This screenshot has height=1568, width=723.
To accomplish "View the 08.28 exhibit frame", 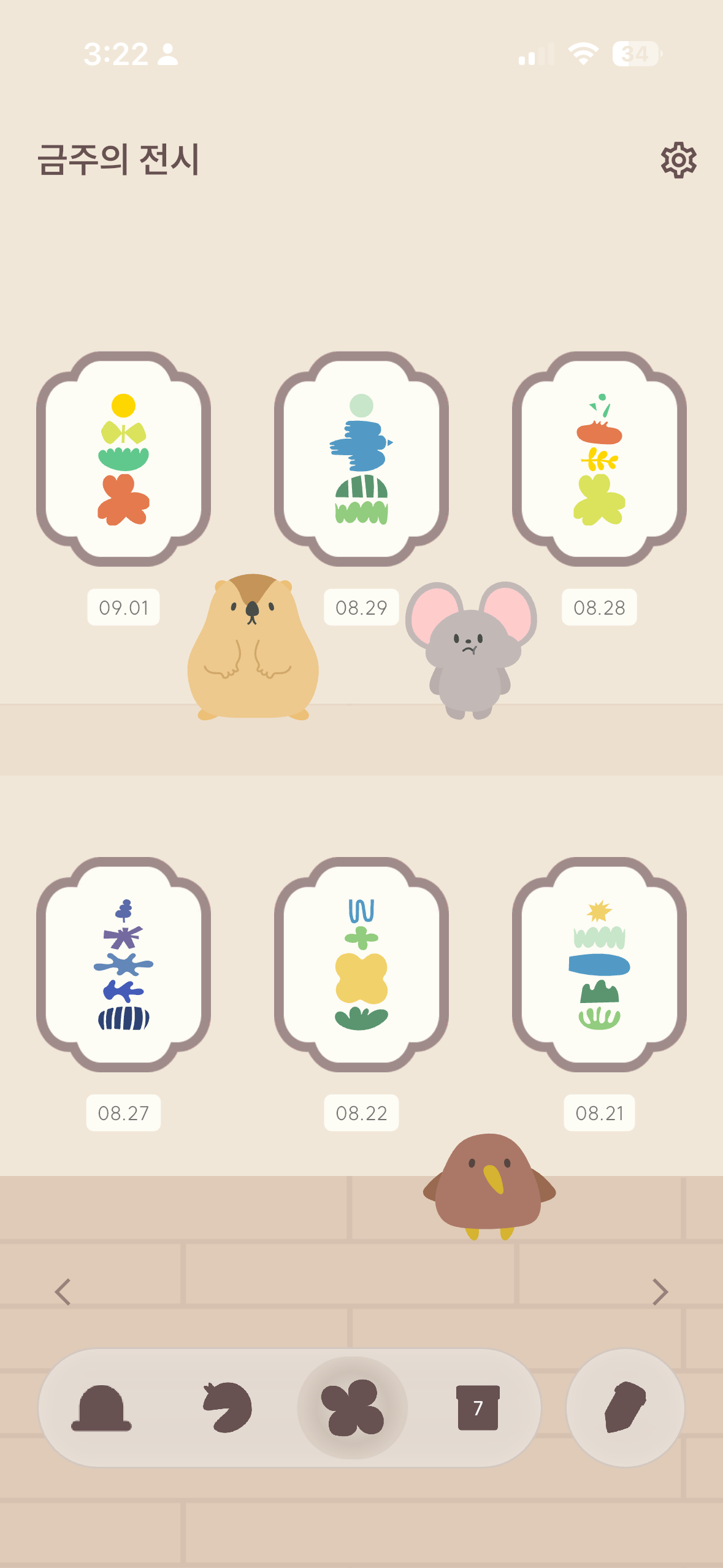I will click(x=599, y=459).
